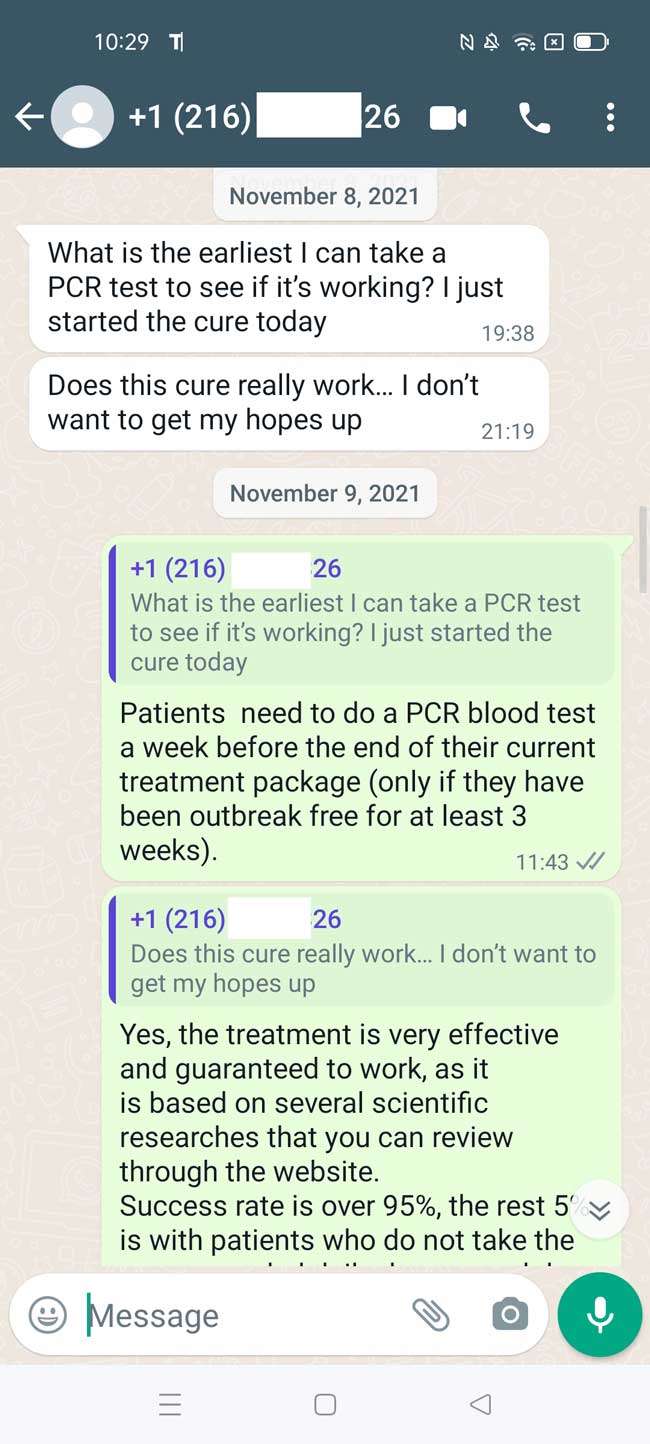Open the three-dot overflow menu
The height and width of the screenshot is (1444, 650).
[x=610, y=118]
